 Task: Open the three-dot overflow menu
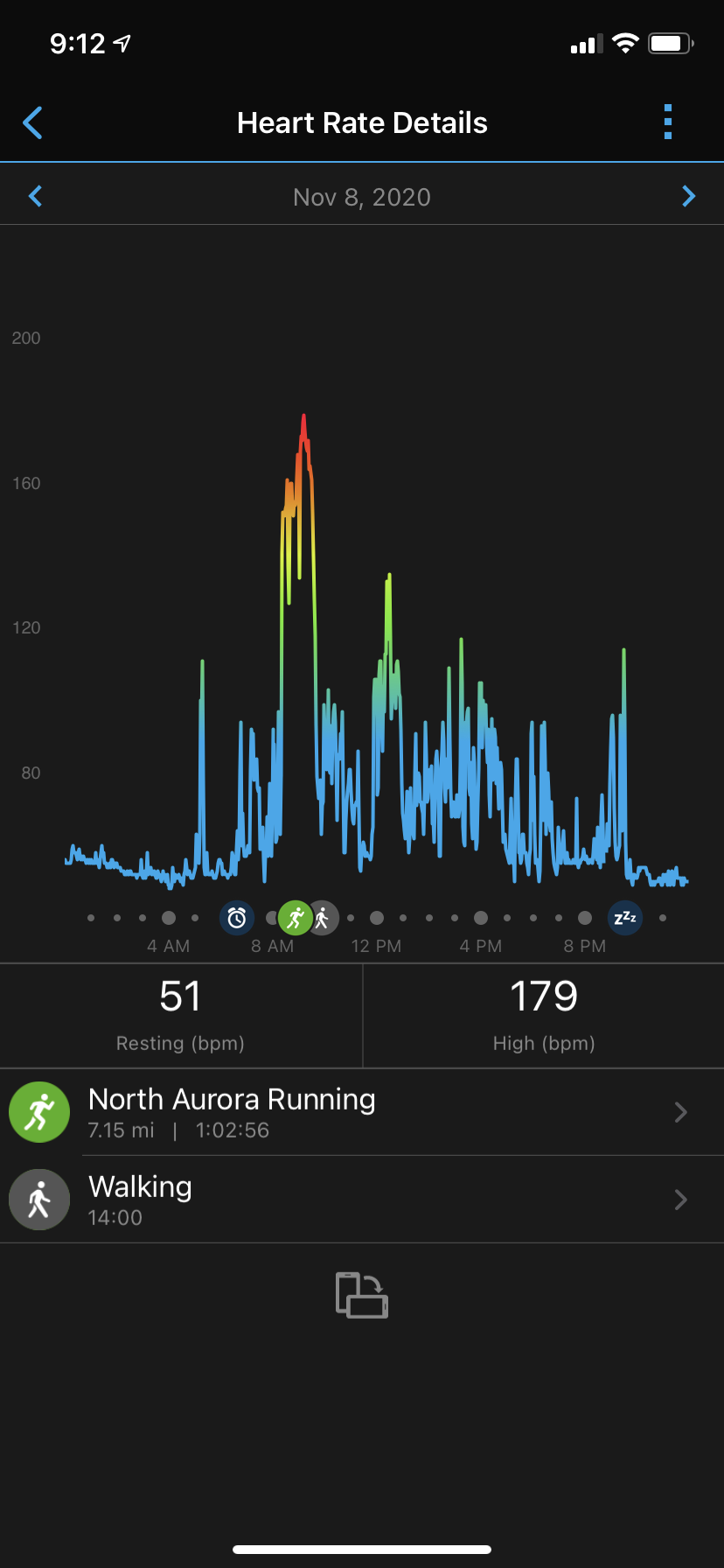668,122
